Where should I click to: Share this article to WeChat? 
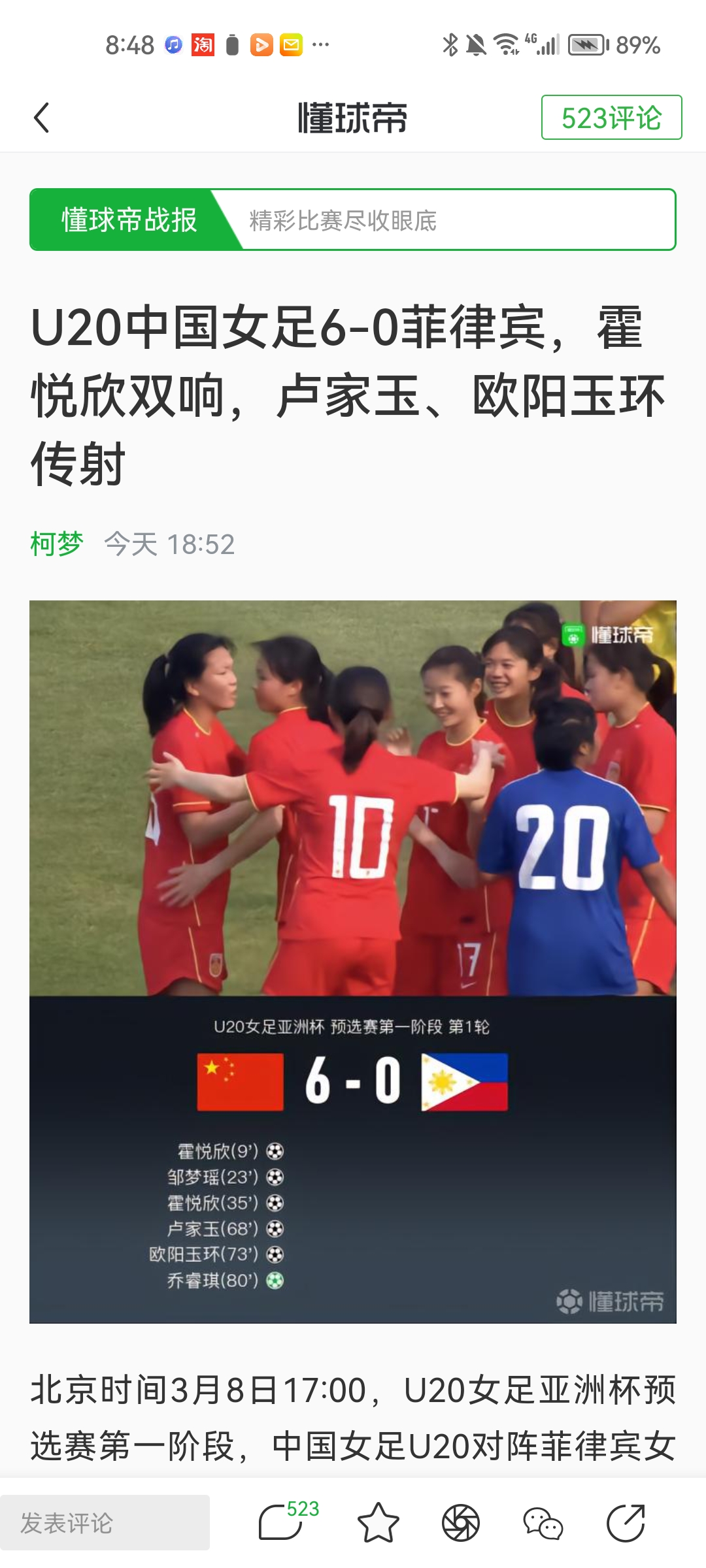(x=543, y=1523)
